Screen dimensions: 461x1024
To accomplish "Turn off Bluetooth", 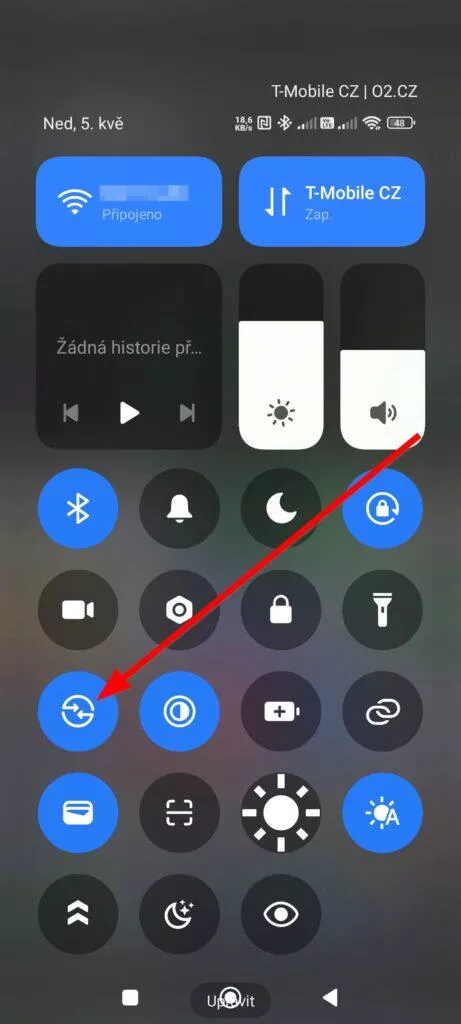I will coord(78,508).
